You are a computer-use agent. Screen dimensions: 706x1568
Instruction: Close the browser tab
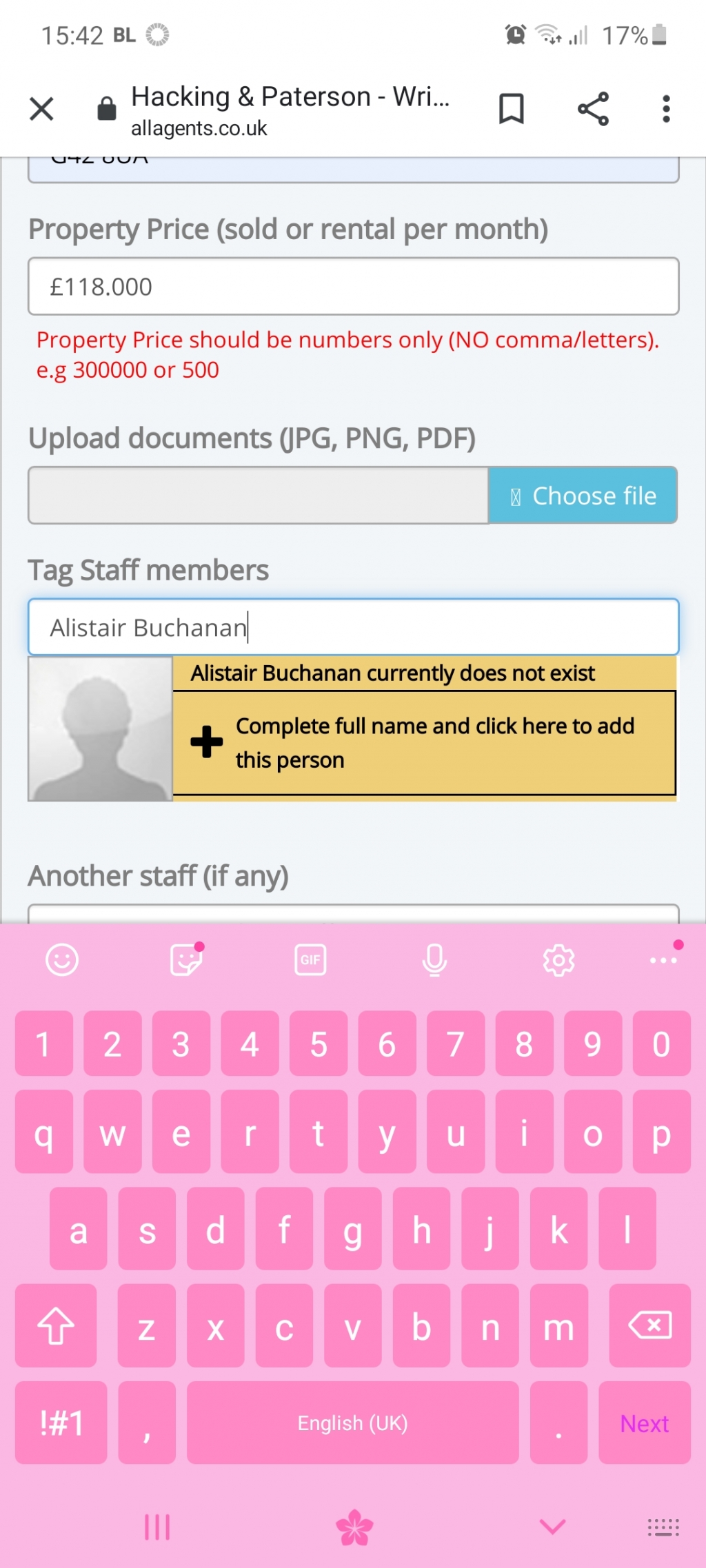pyautogui.click(x=41, y=109)
